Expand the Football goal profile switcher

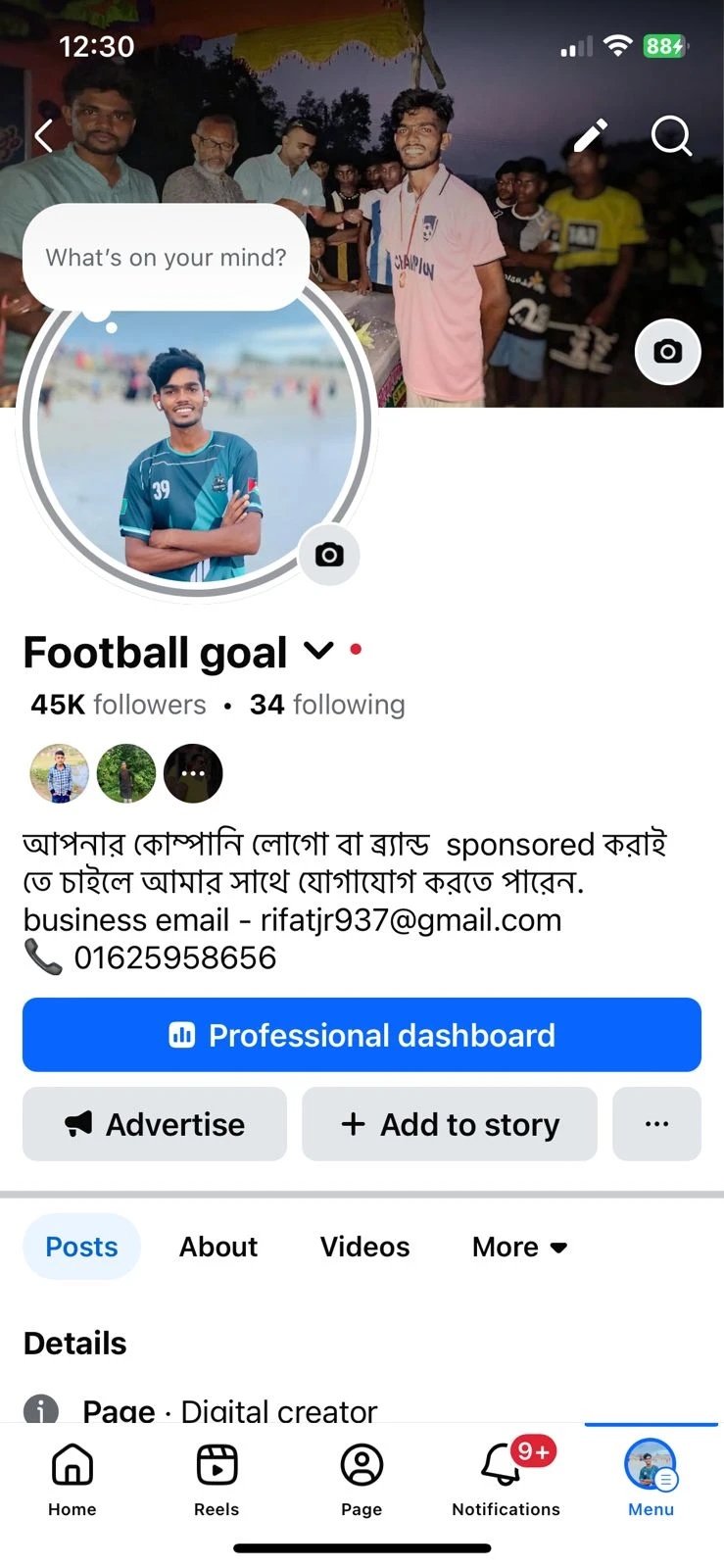318,651
